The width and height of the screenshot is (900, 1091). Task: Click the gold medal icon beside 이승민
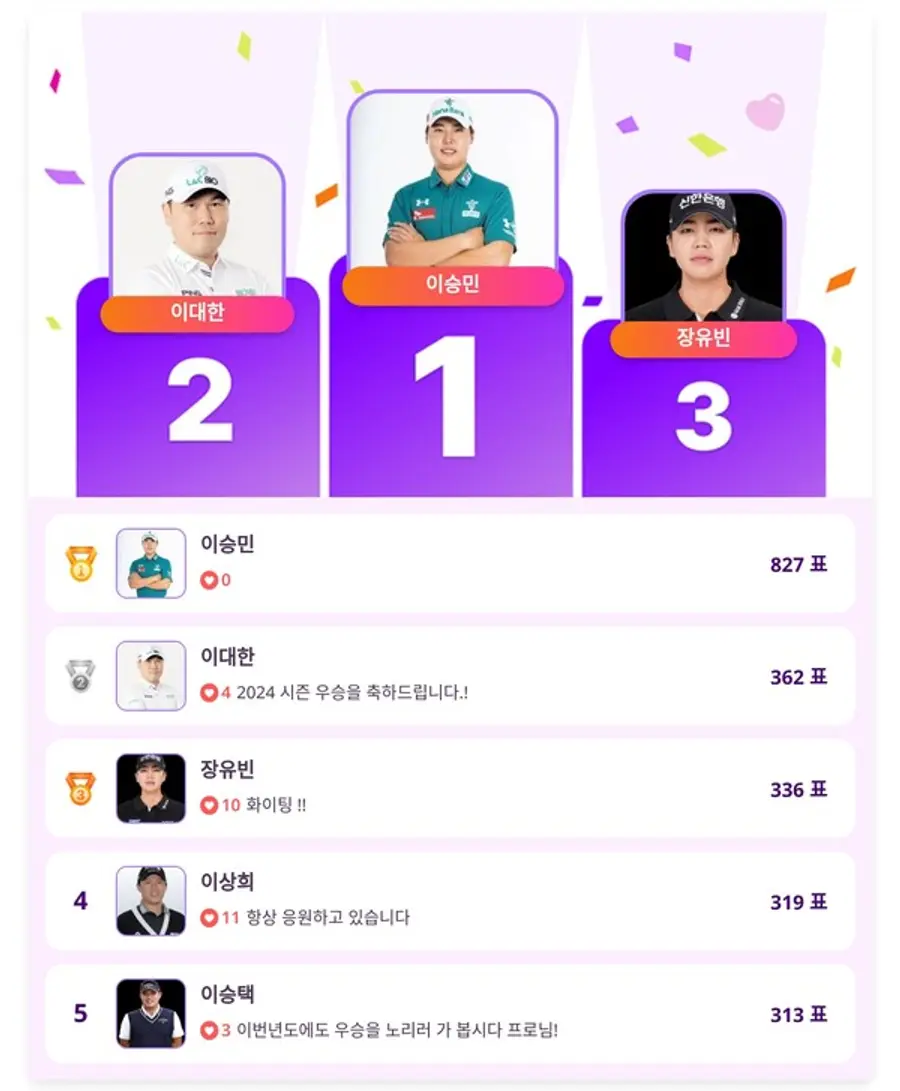tap(80, 563)
